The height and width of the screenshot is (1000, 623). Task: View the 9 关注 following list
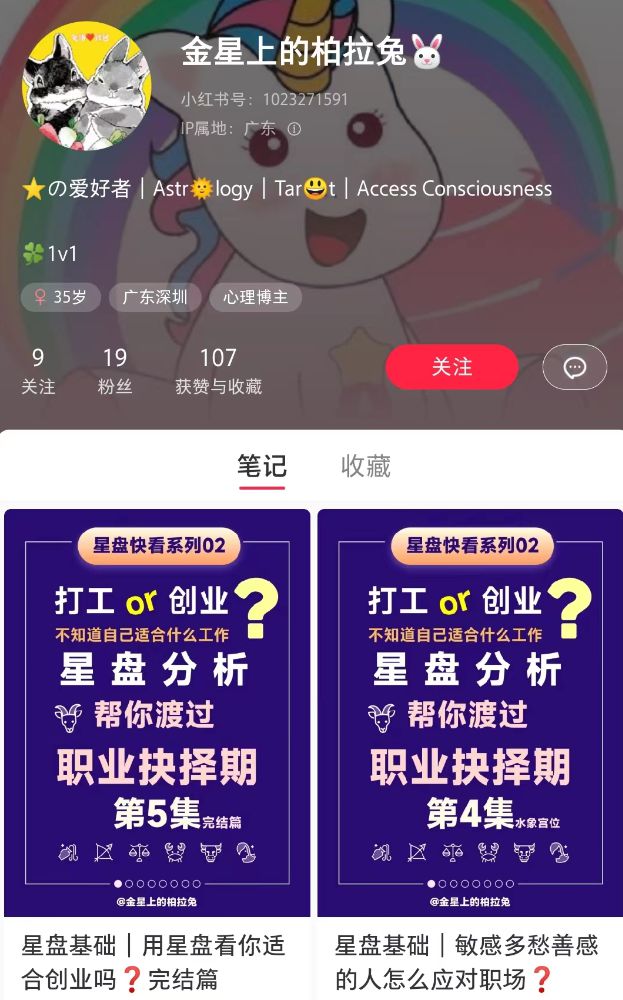click(38, 371)
